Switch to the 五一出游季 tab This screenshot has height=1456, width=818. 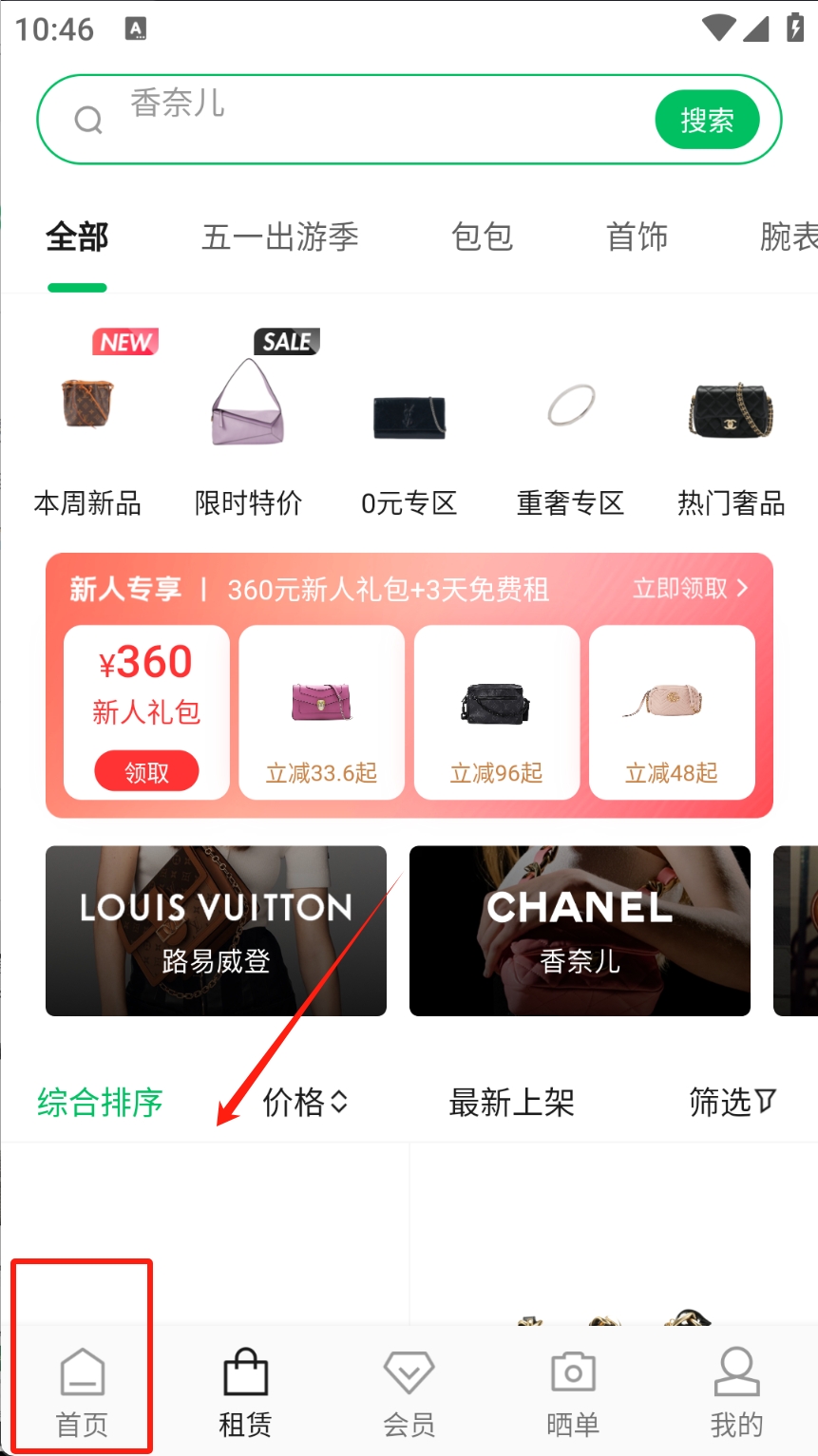pos(280,236)
